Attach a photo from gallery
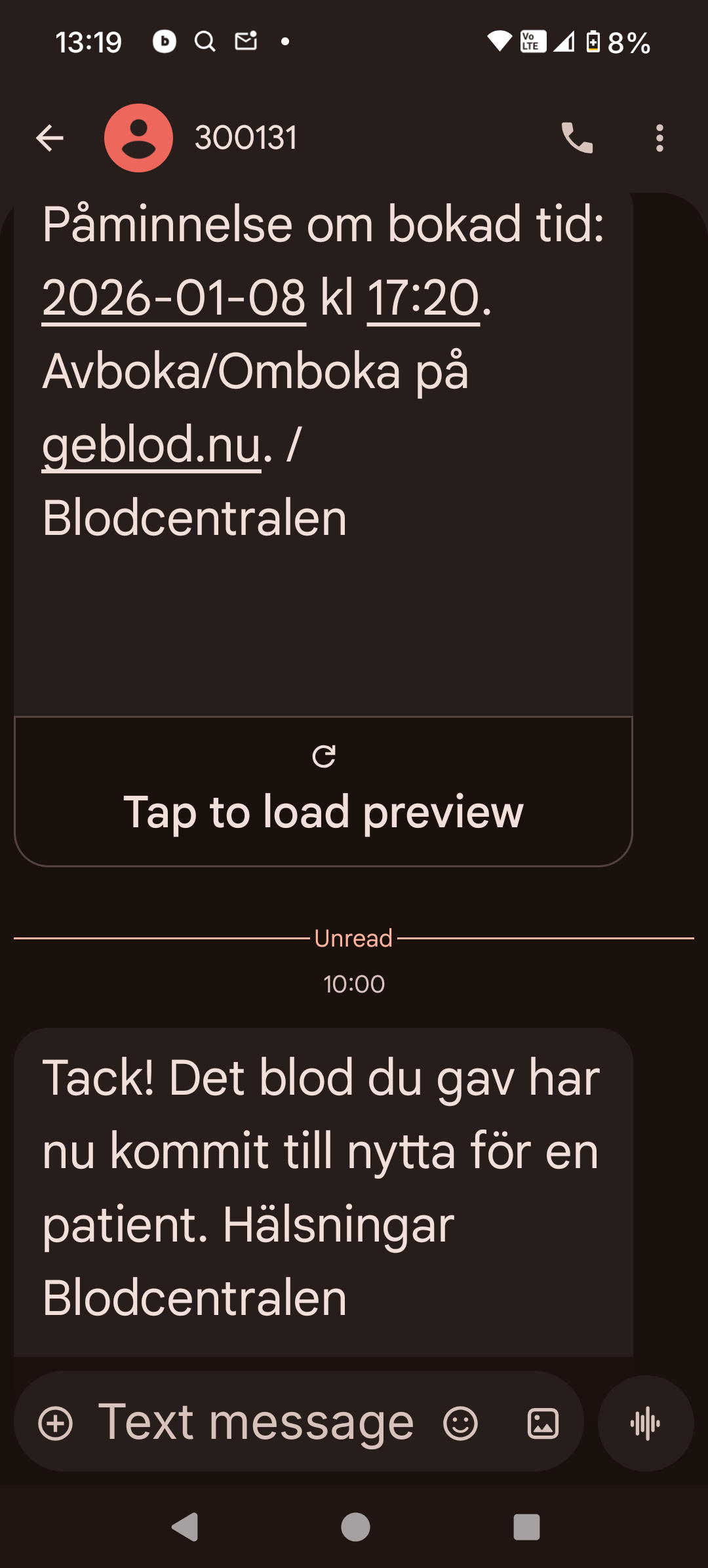Viewport: 708px width, 1568px height. pos(543,1424)
